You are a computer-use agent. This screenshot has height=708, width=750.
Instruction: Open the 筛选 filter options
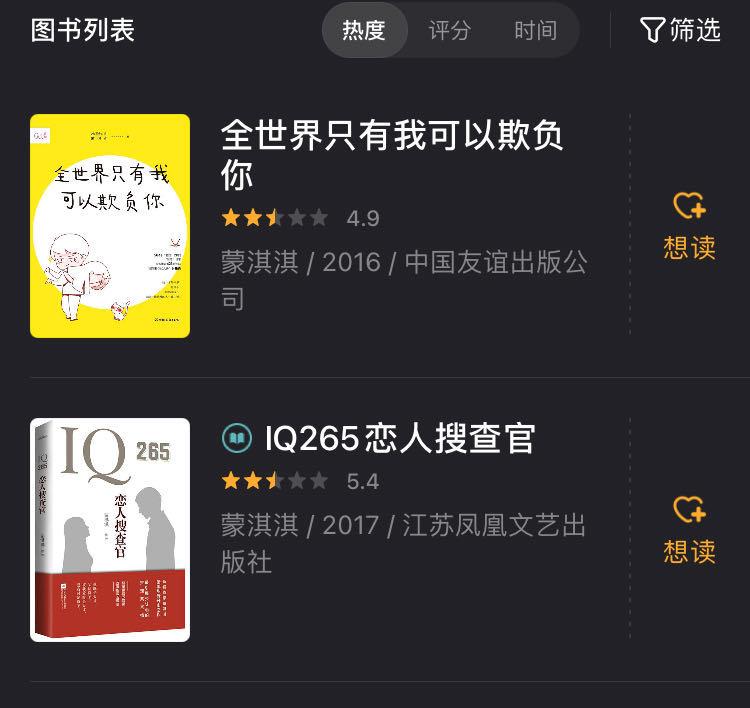[680, 31]
